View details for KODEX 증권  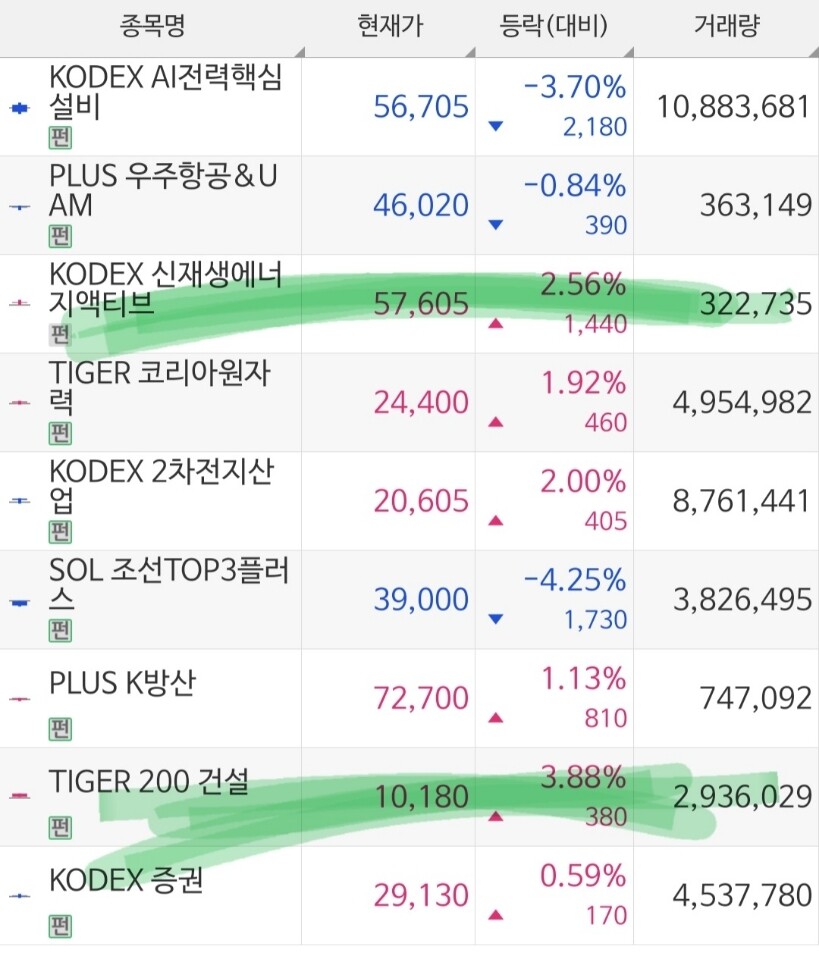409,896
